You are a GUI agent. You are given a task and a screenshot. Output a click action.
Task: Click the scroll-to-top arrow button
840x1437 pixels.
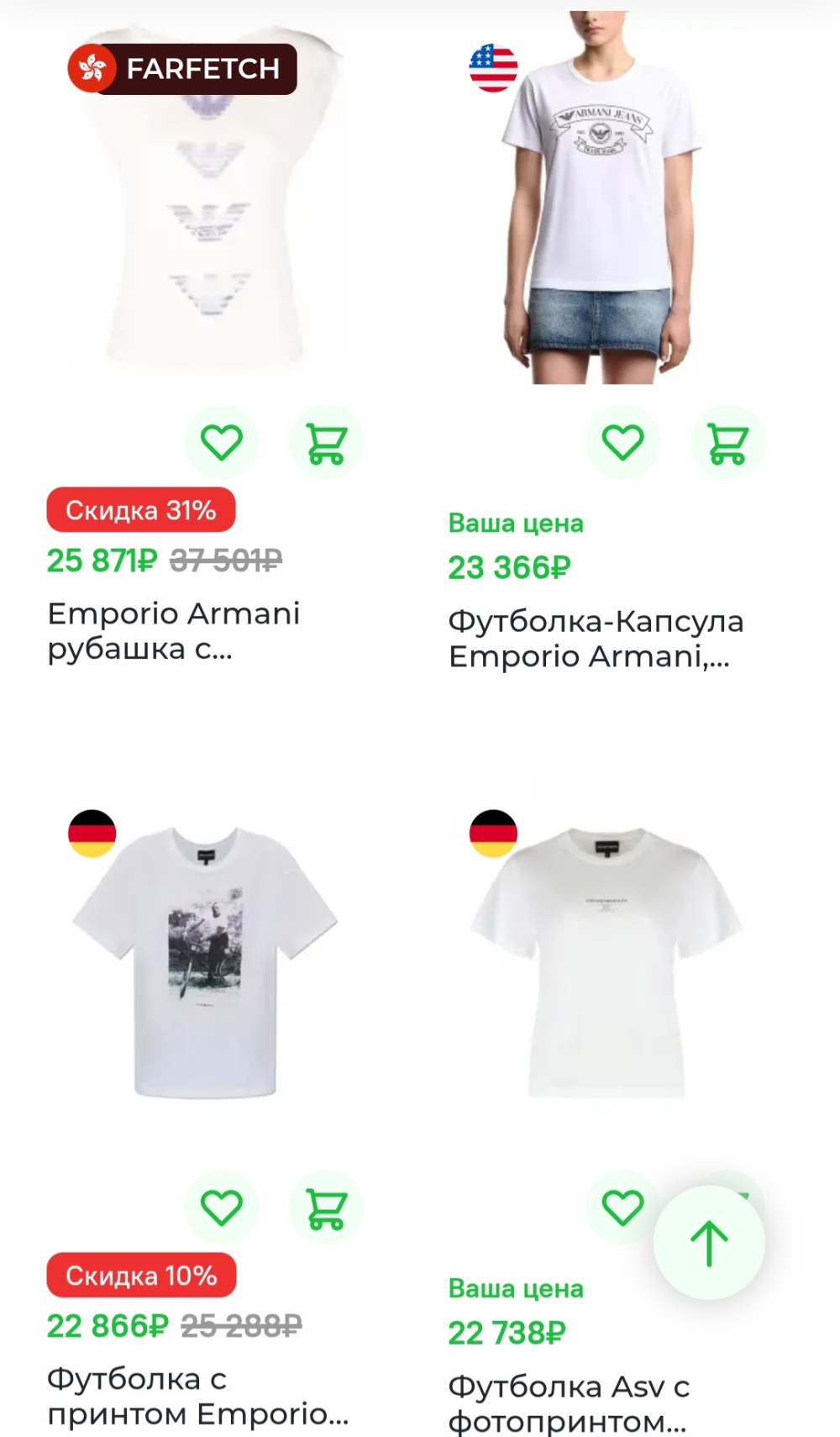point(710,1244)
